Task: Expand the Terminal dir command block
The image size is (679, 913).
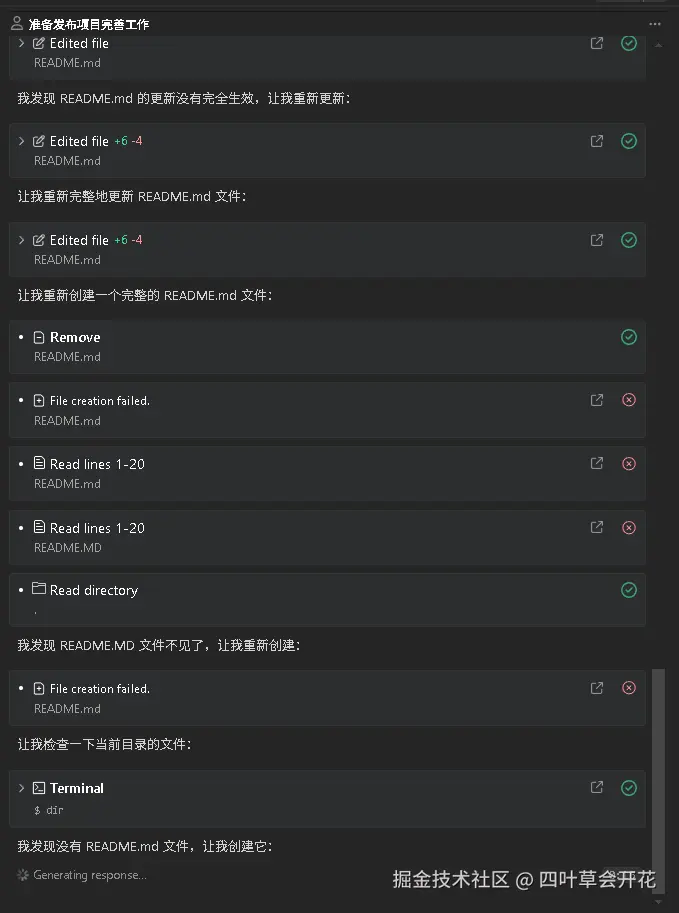Action: [21, 788]
